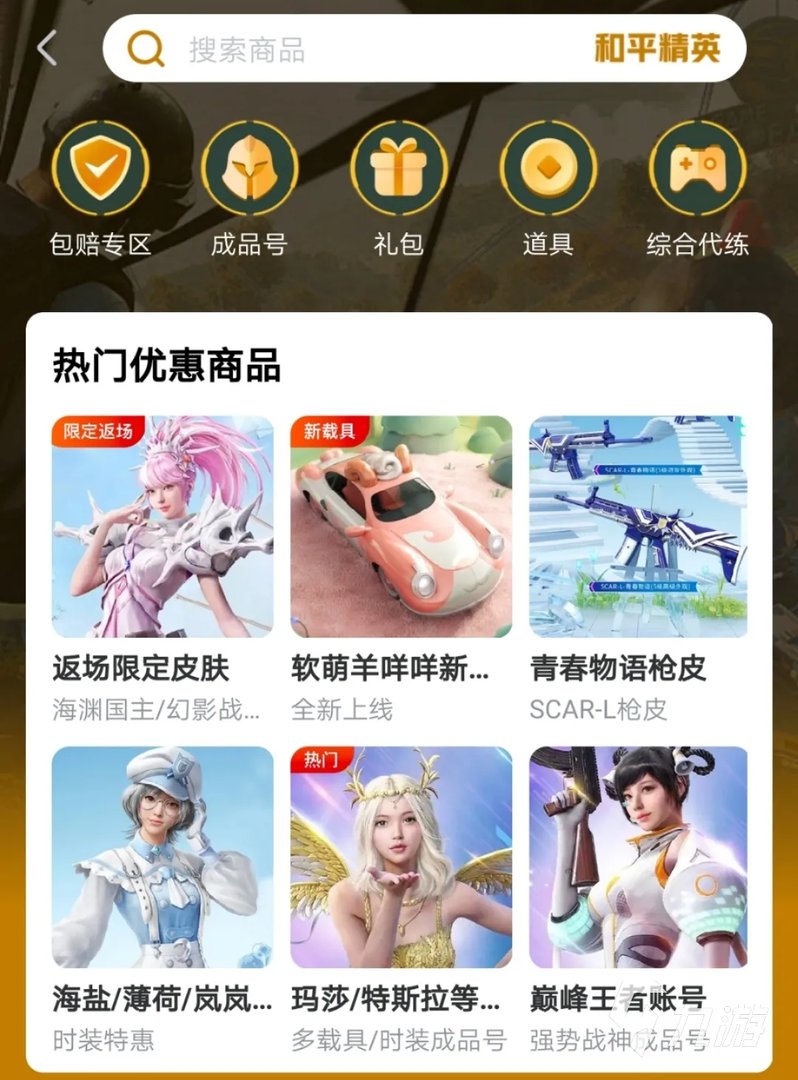Open the 成品号 helmet icon
The height and width of the screenshot is (1080, 798).
(250, 170)
